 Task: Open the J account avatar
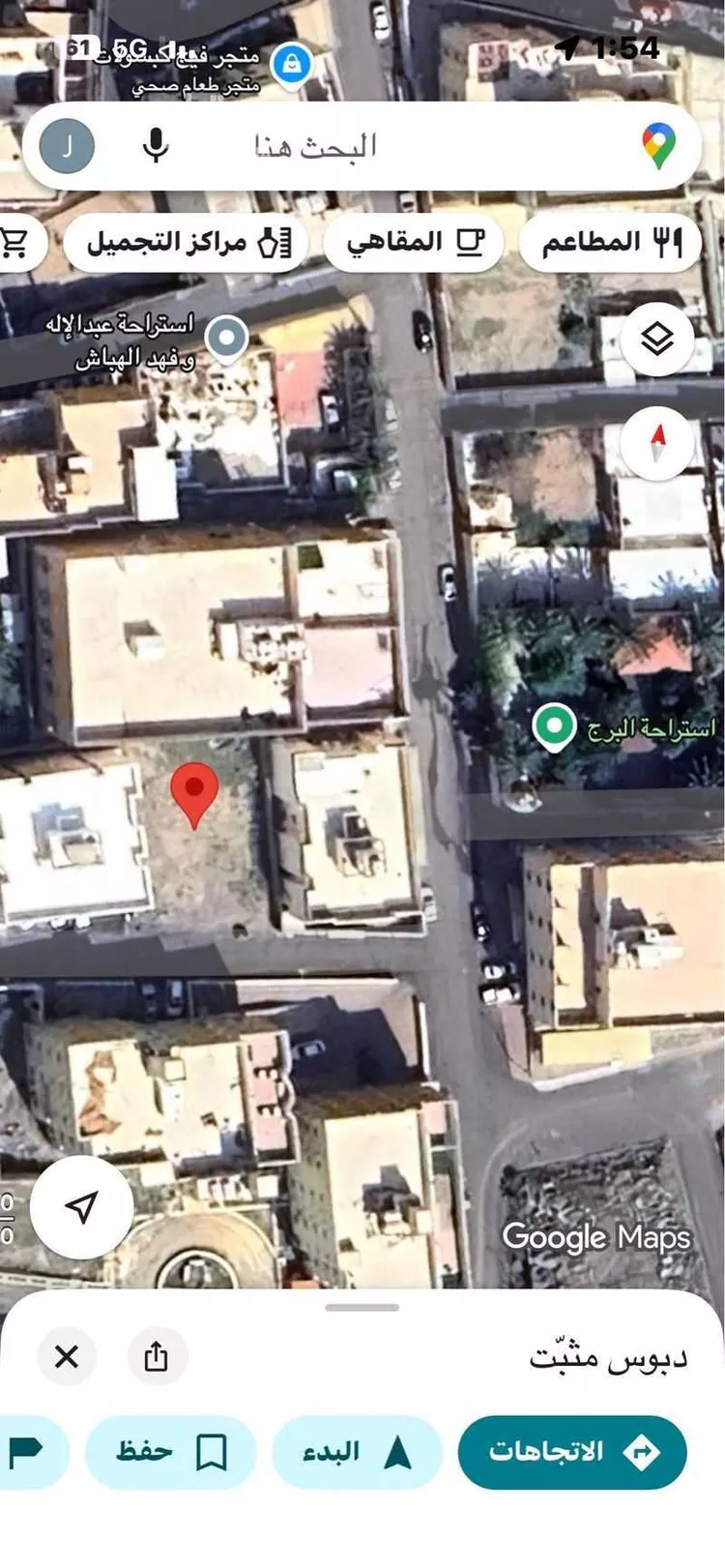click(x=67, y=147)
